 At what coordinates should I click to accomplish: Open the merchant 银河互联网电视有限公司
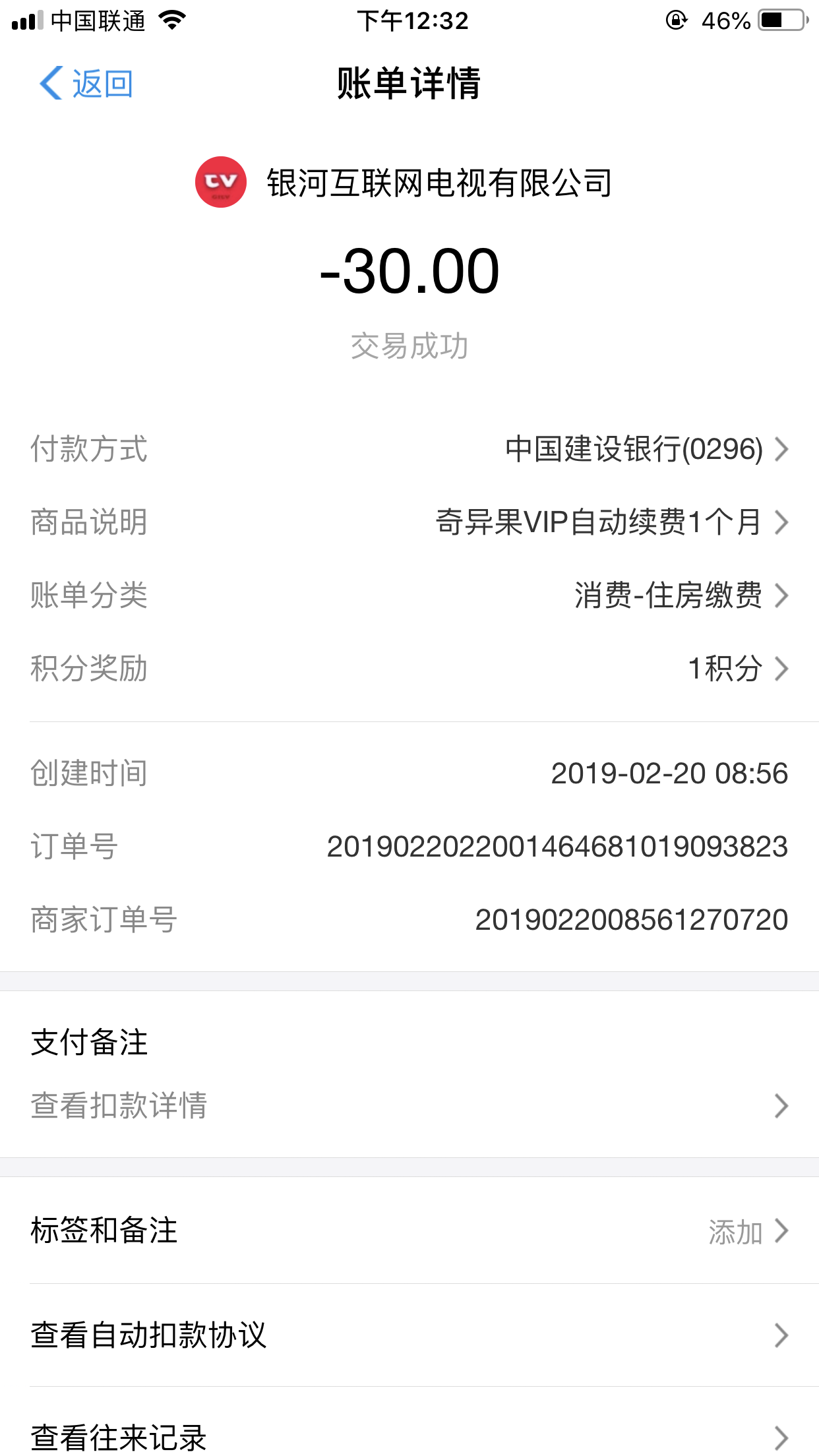404,183
